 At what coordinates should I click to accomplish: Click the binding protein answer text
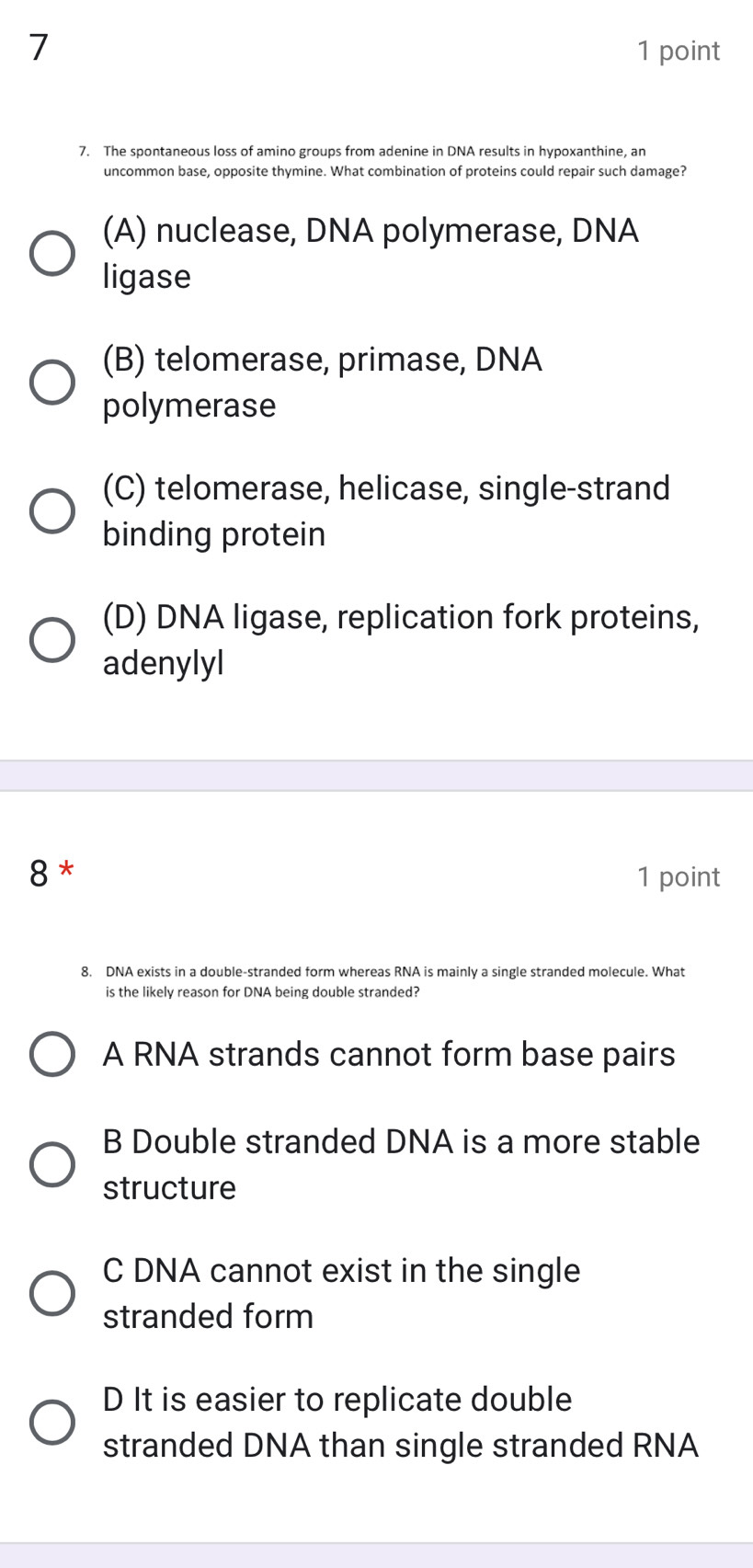(215, 533)
